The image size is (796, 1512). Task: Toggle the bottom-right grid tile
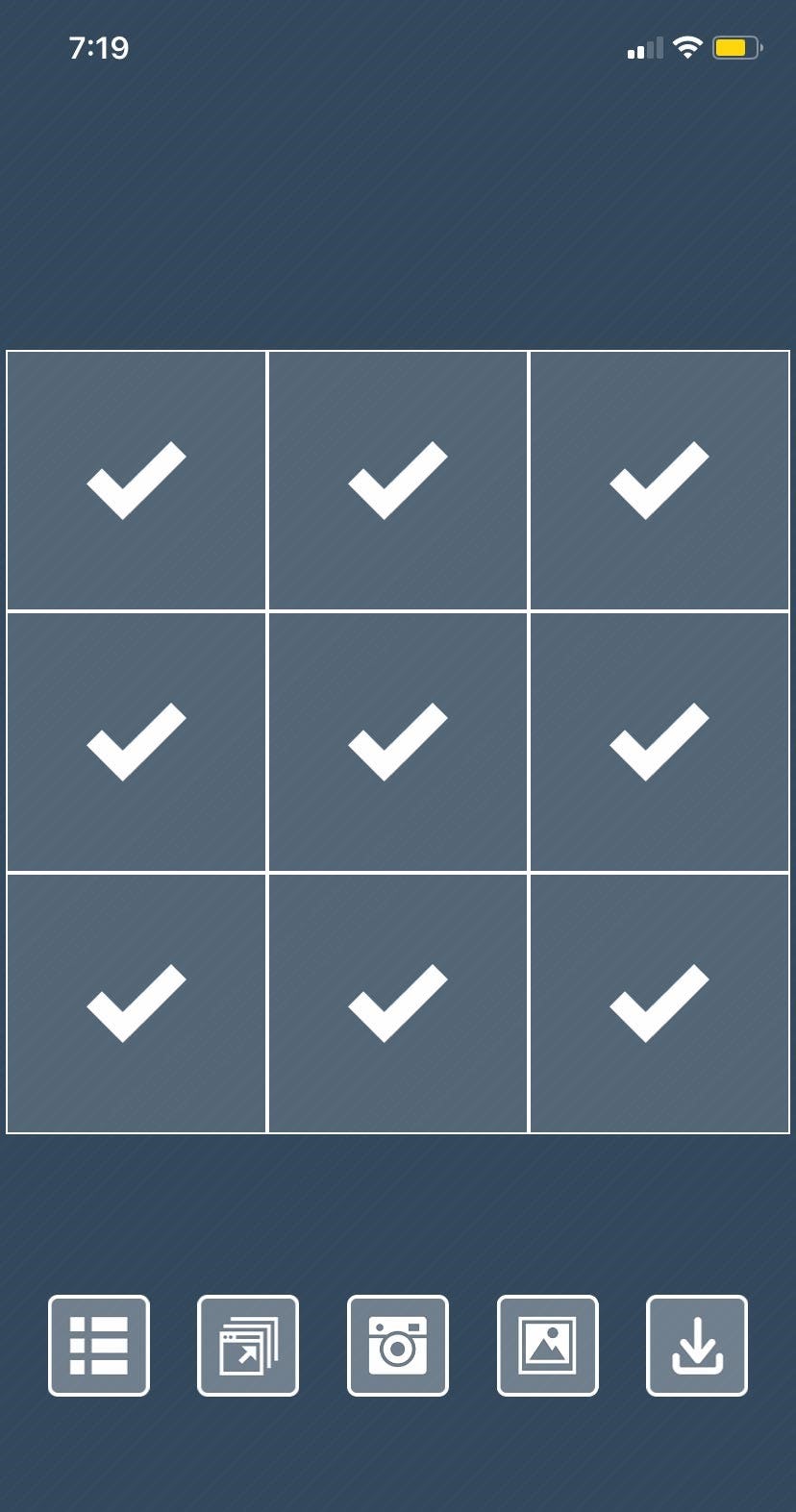click(x=659, y=1004)
